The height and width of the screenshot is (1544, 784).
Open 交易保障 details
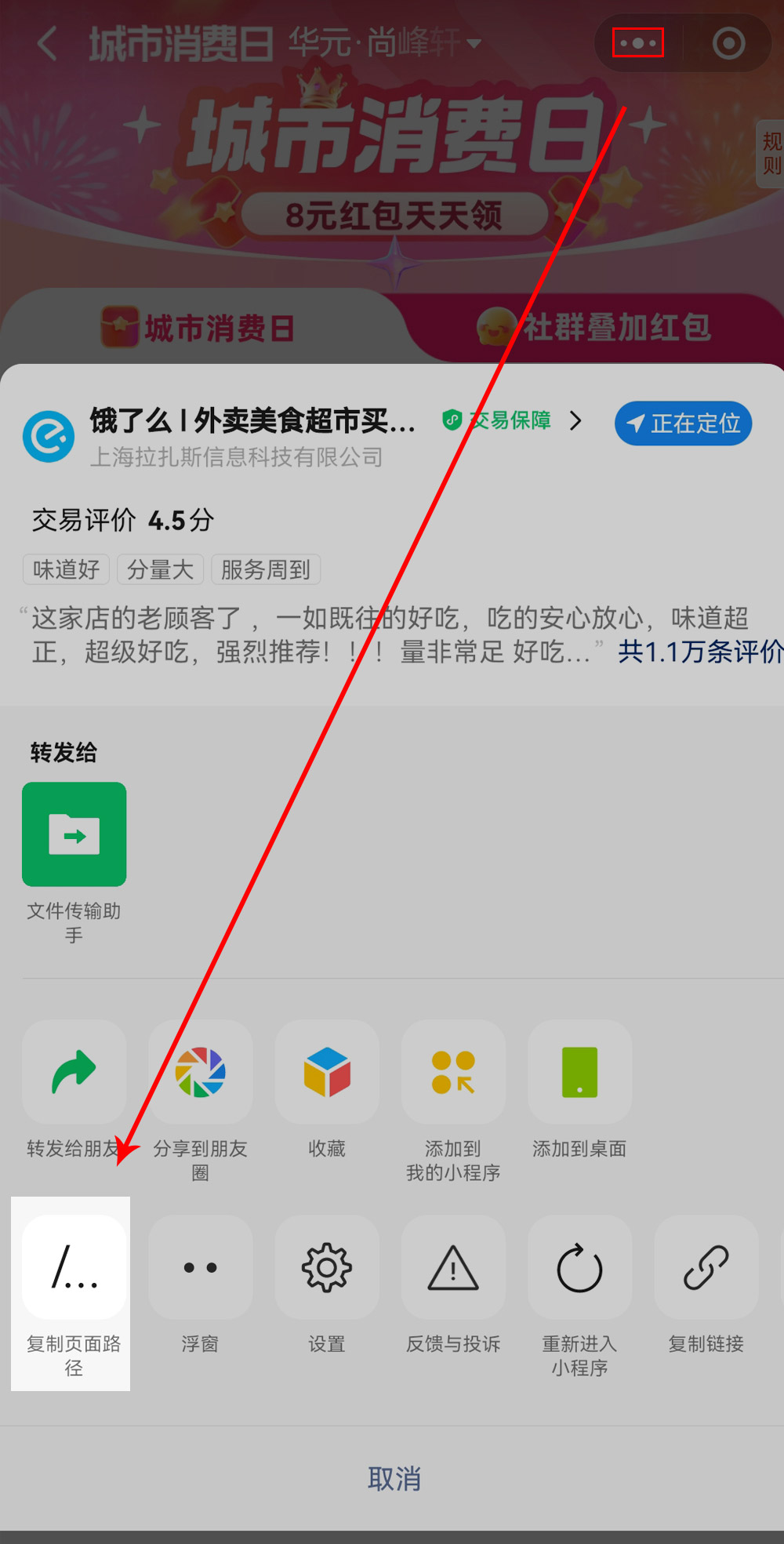[511, 421]
